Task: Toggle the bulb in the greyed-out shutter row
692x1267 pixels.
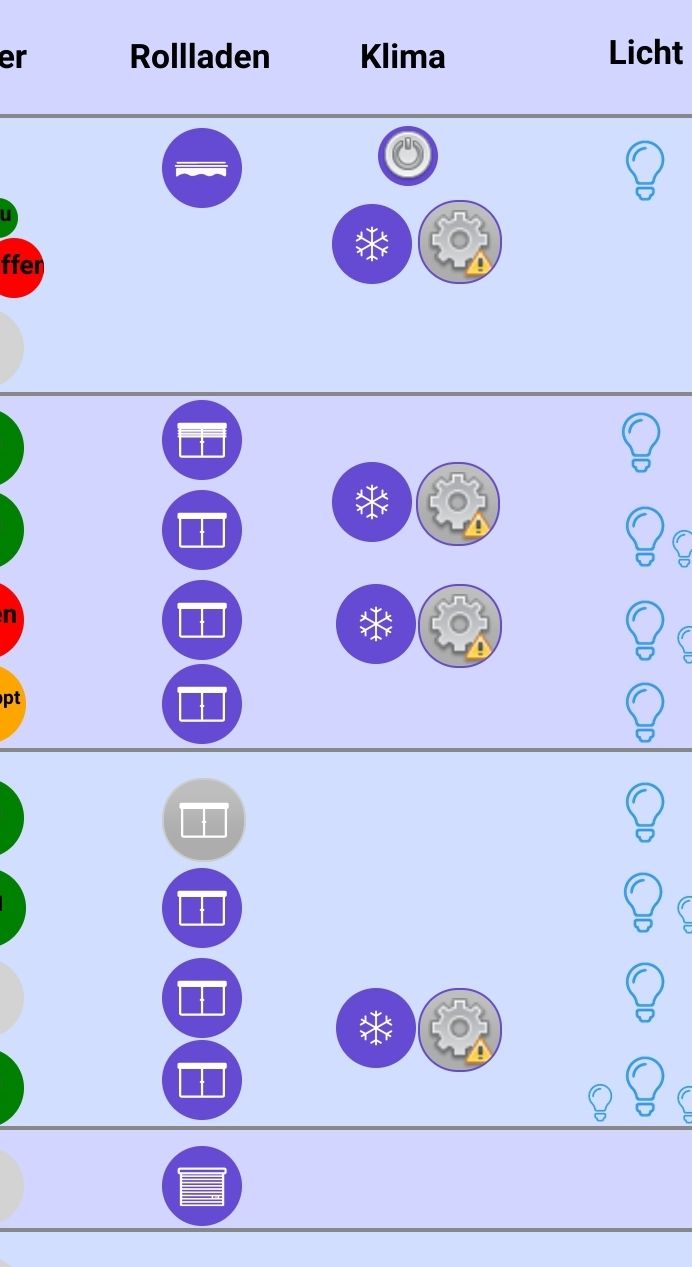Action: click(645, 812)
